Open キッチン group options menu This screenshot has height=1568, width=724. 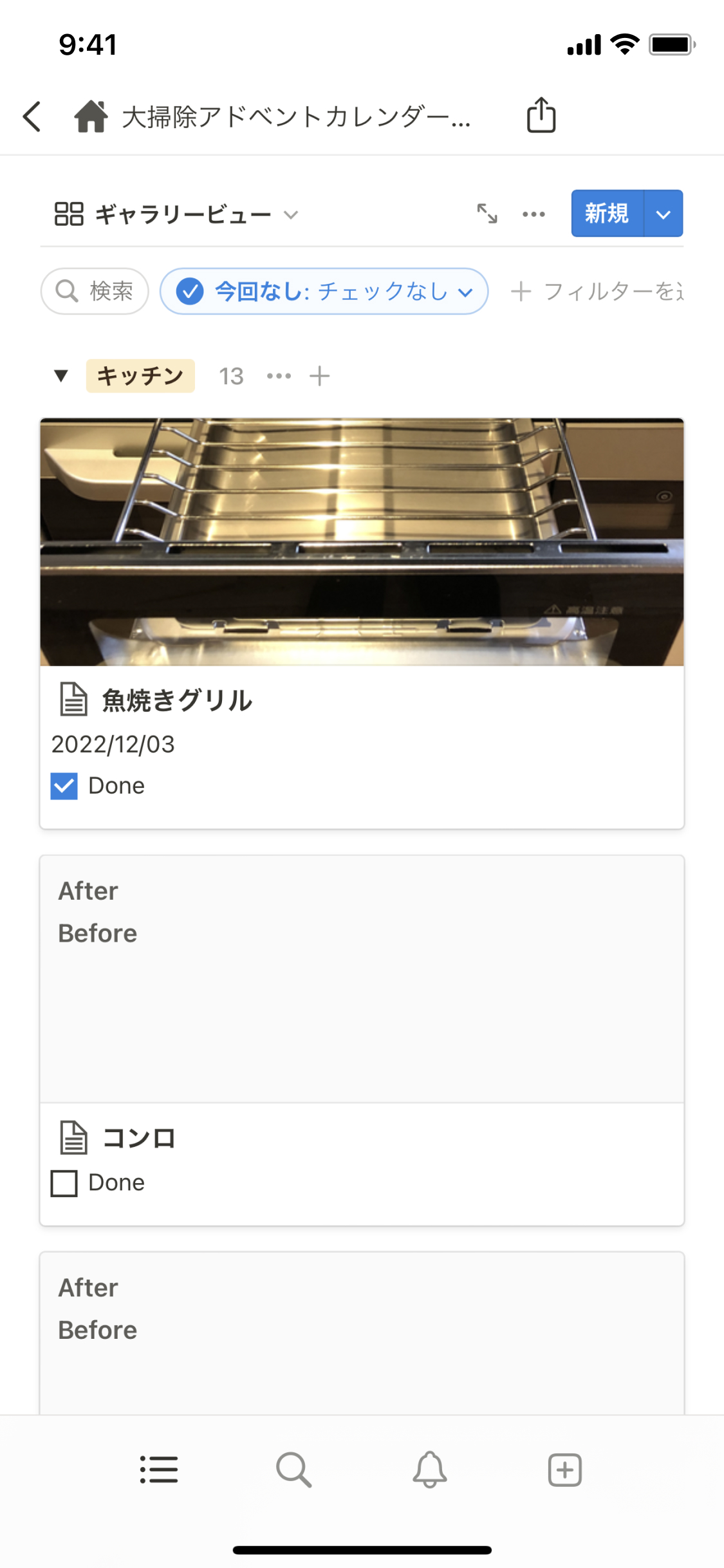tap(279, 376)
